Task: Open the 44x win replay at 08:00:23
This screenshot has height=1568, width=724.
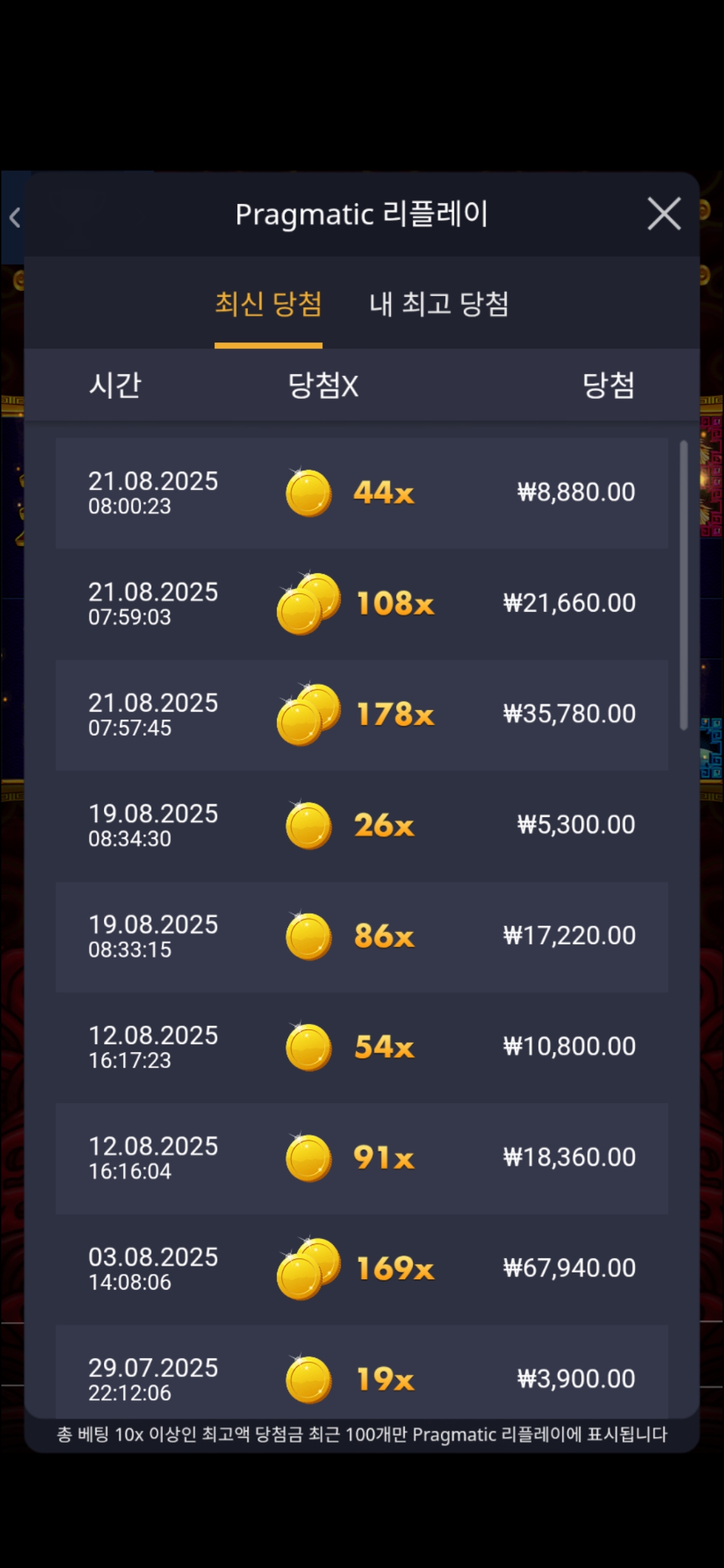Action: [362, 493]
